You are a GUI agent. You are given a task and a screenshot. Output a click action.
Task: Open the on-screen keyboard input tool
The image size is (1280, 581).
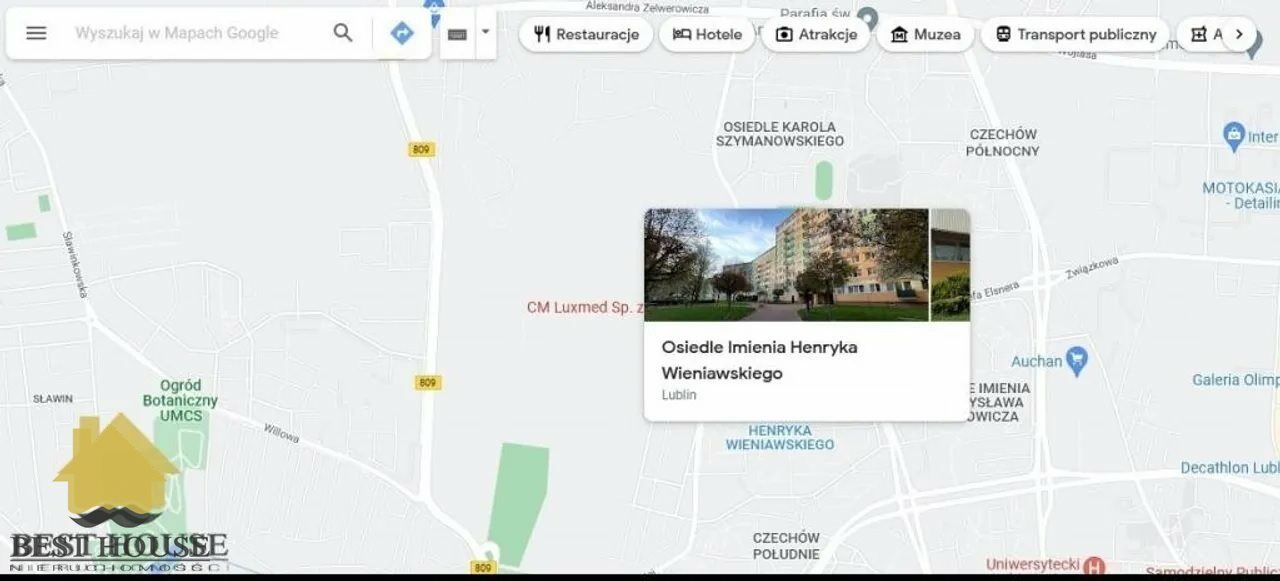pos(457,34)
